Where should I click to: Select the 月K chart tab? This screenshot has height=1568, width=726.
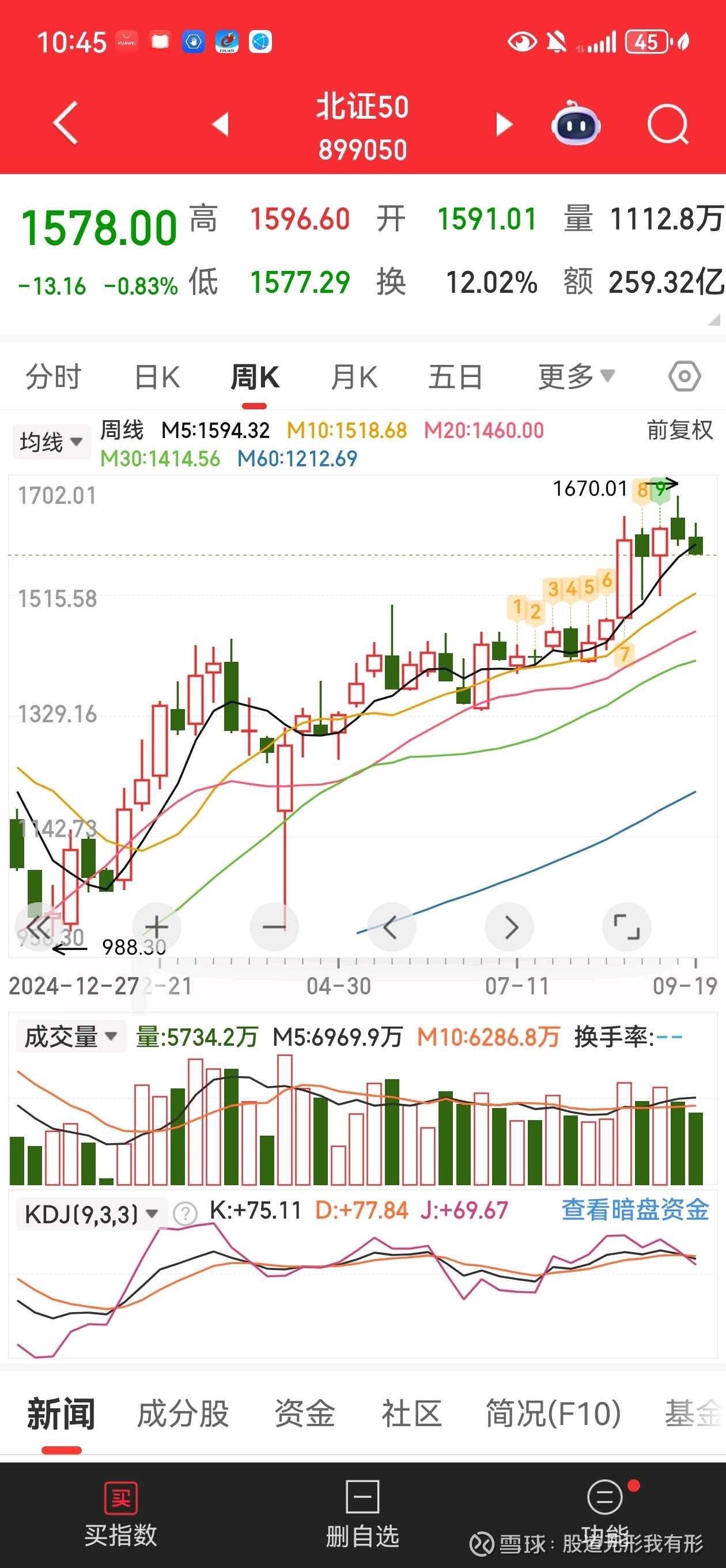[x=354, y=377]
